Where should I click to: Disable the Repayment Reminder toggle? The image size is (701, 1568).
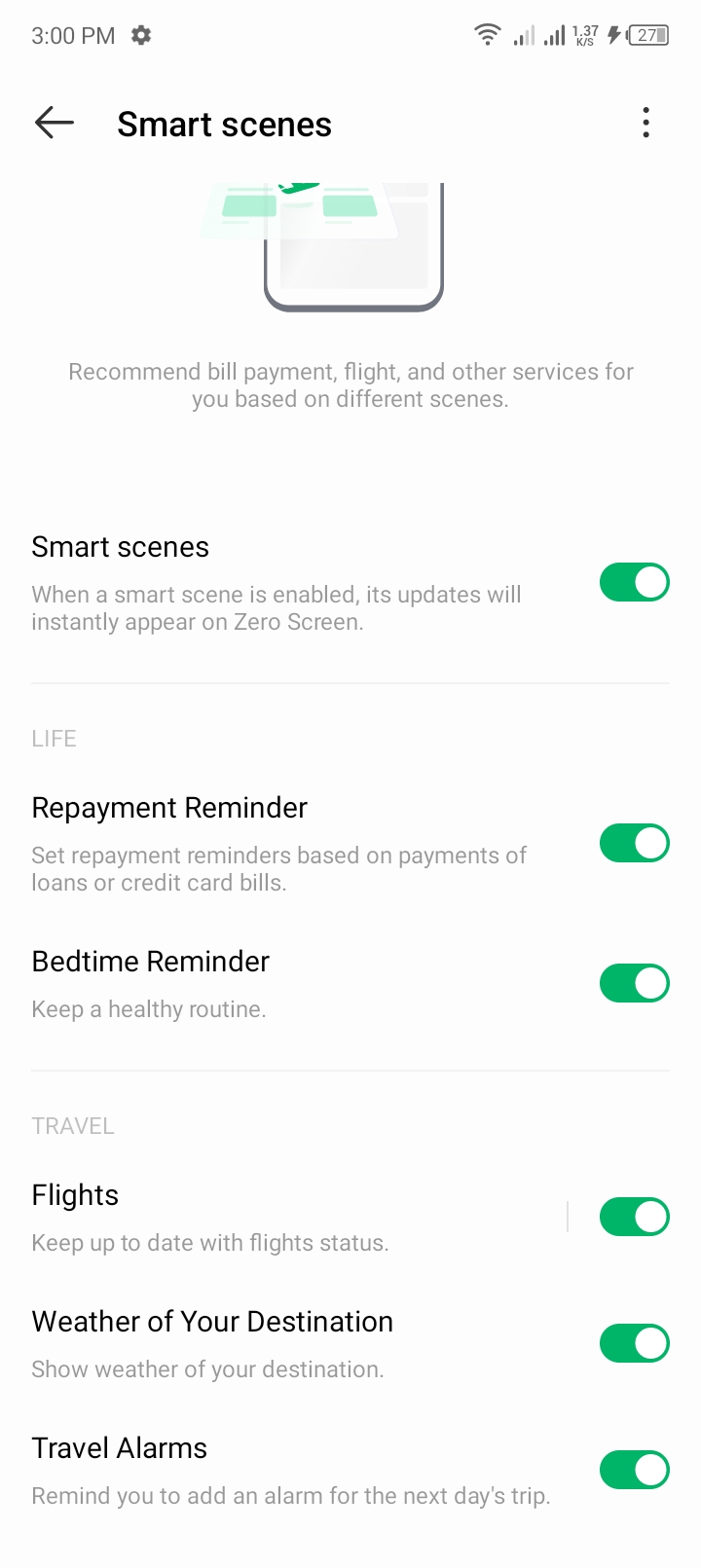coord(634,843)
